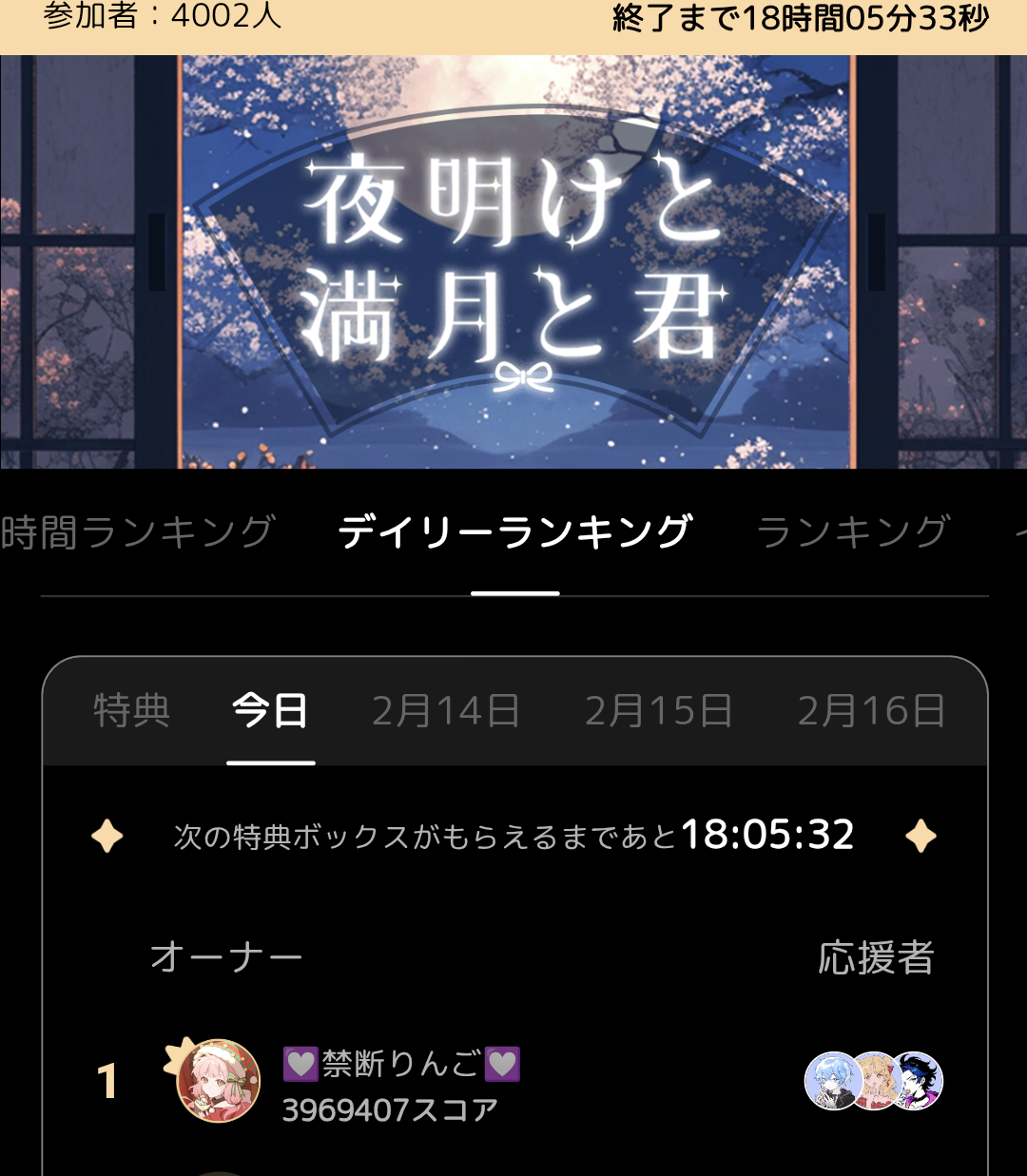This screenshot has width=1027, height=1176.
Task: View supporters' avatars of 禁断りんご
Action: pyautogui.click(x=873, y=1081)
